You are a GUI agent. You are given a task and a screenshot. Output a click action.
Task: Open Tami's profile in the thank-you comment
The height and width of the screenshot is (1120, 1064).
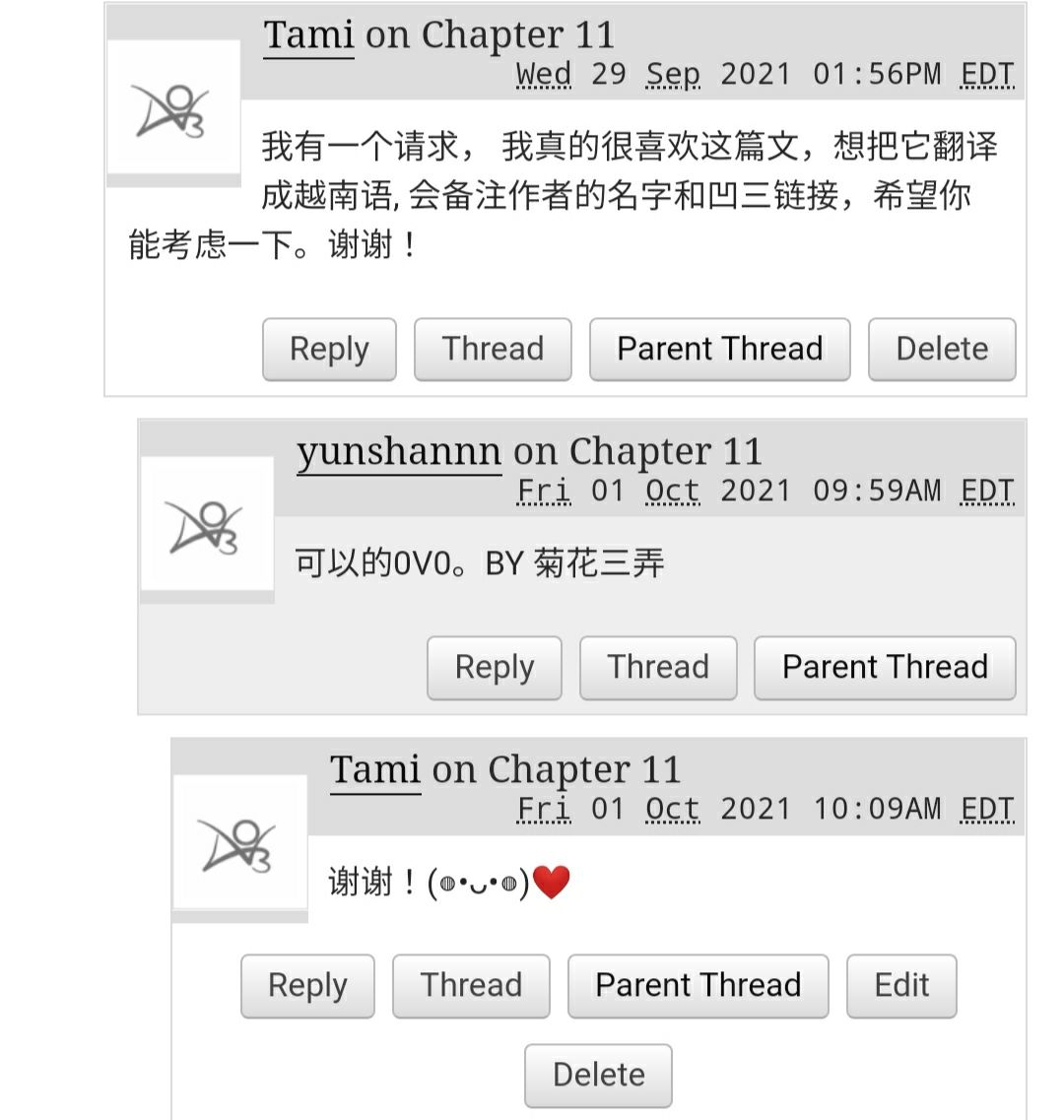coord(375,769)
